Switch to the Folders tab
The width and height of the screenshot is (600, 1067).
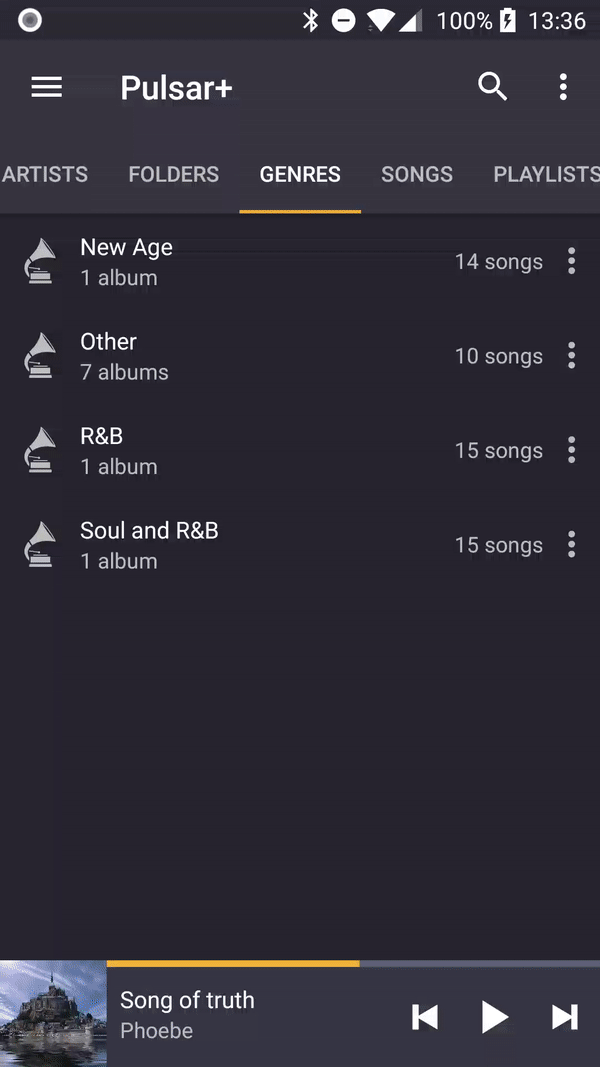[x=174, y=174]
